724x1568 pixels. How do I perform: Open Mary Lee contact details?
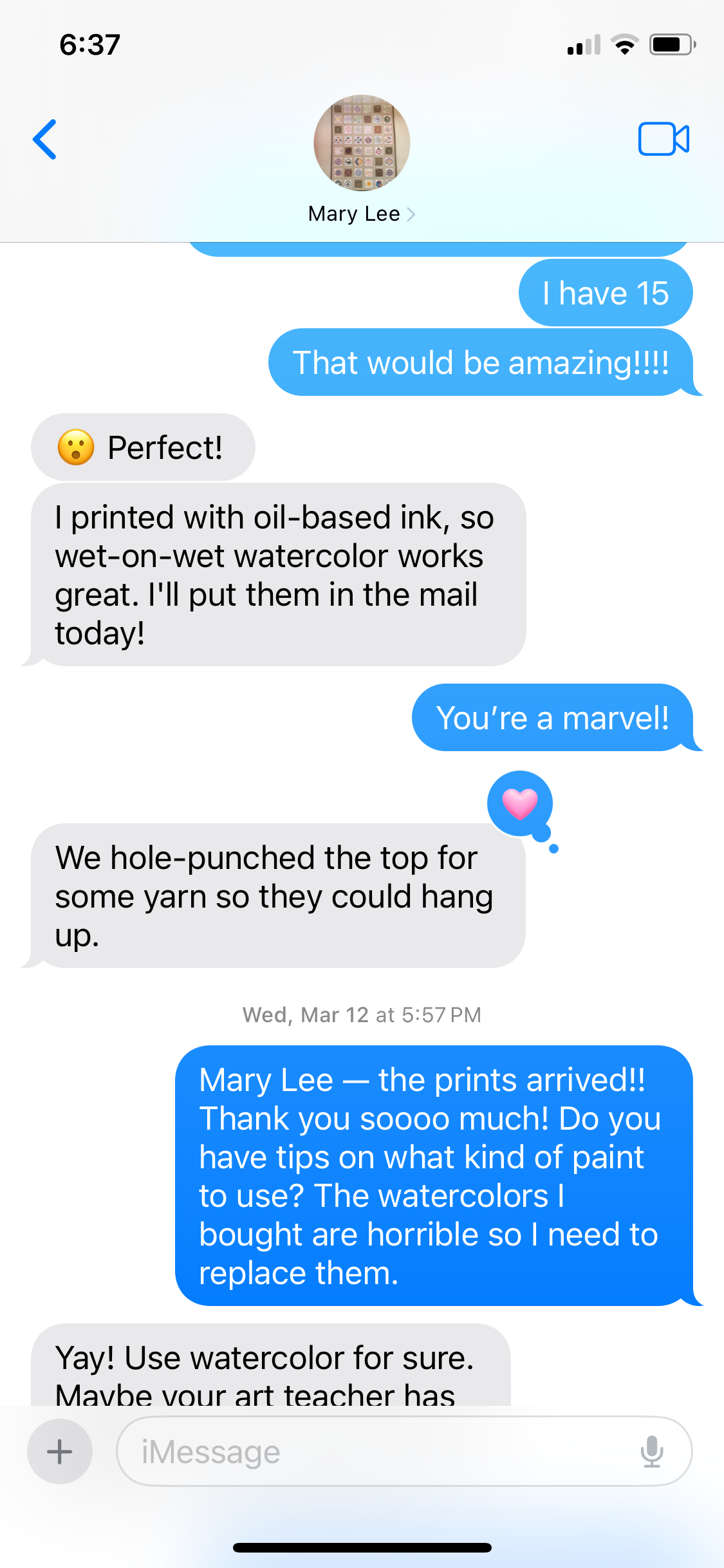pos(361,213)
